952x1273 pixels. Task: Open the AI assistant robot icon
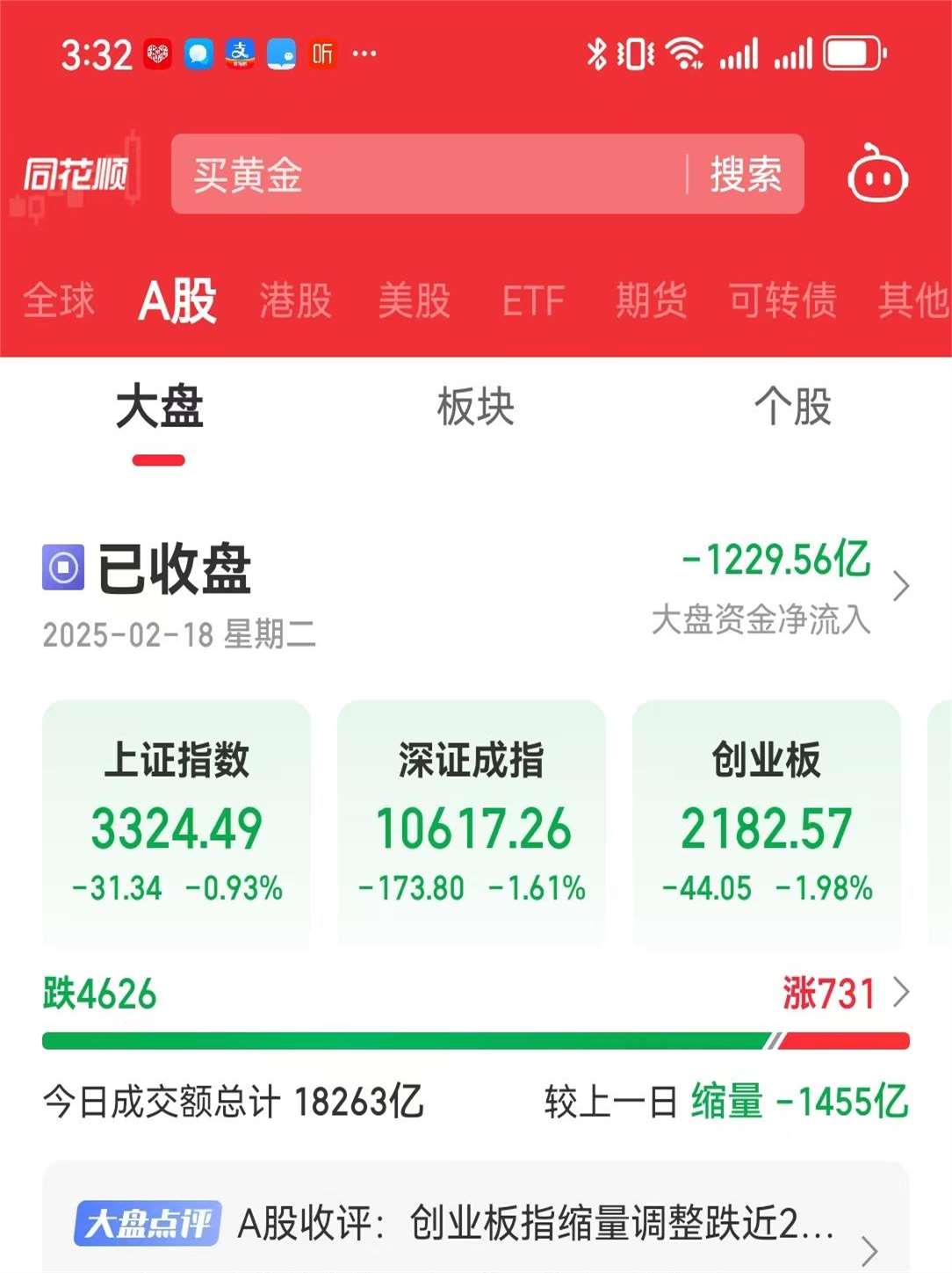point(878,174)
